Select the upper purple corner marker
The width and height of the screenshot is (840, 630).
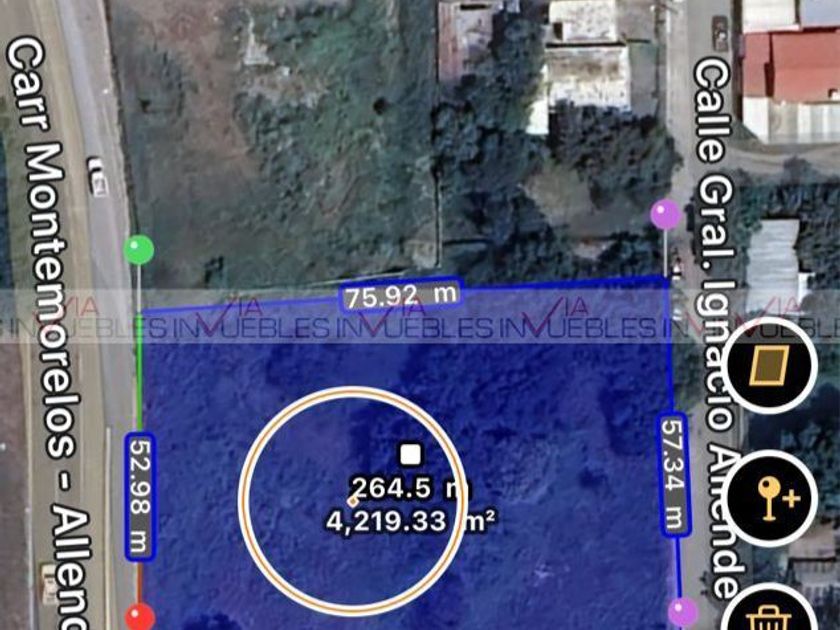(x=665, y=214)
